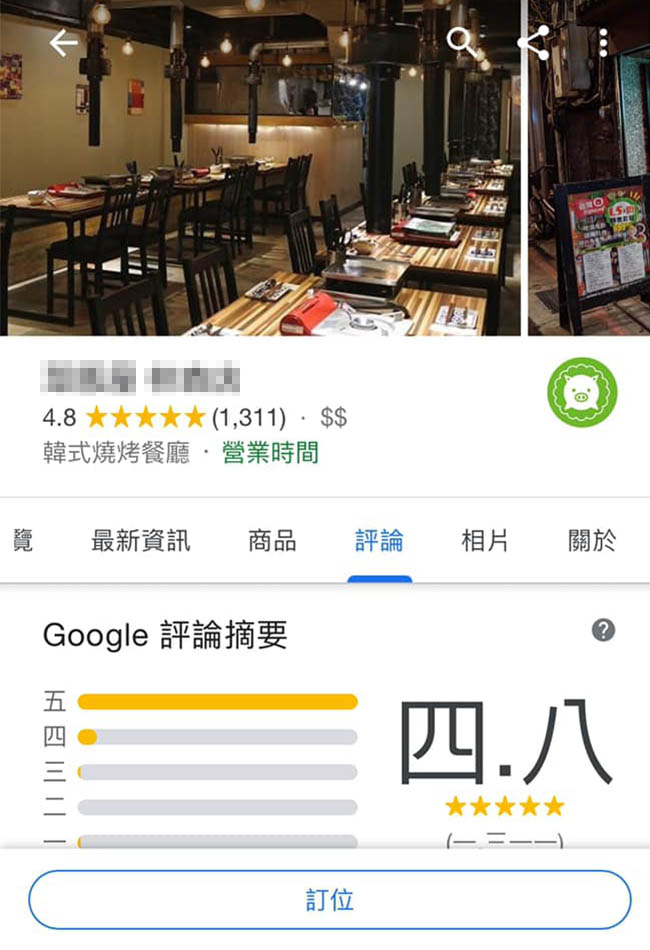650x950 pixels.
Task: Open the three-dot overflow menu
Action: coord(603,43)
